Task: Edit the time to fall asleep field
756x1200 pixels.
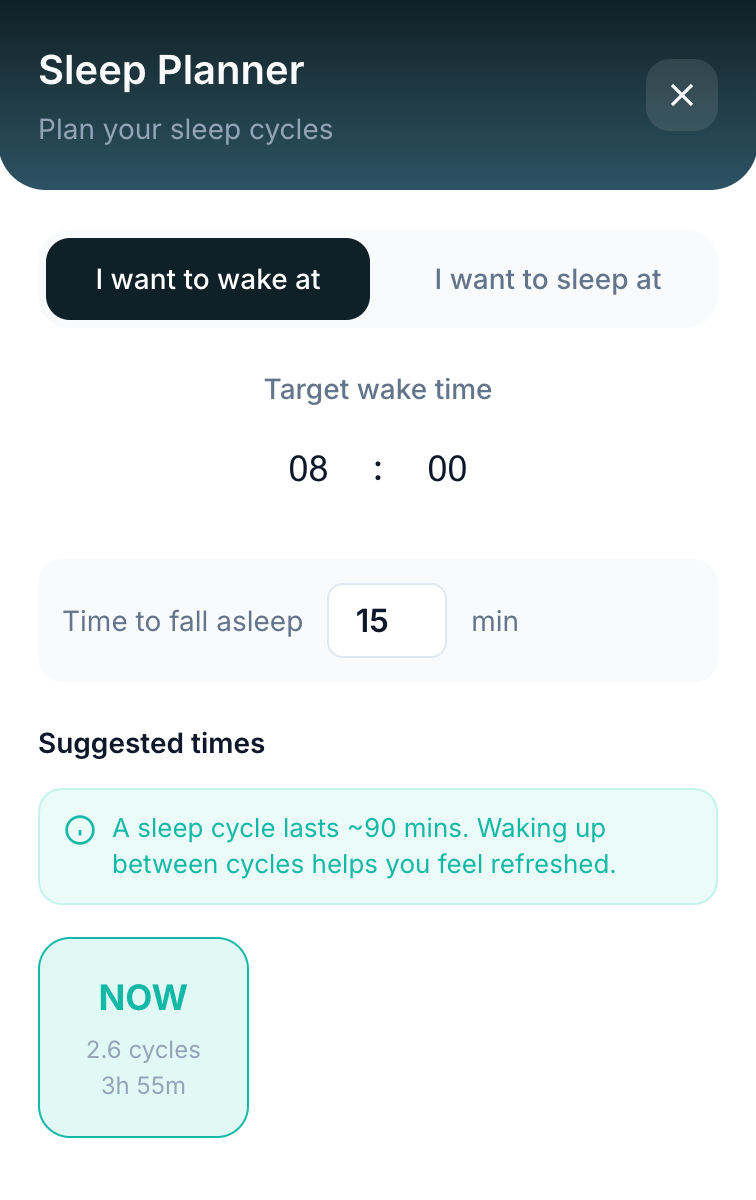Action: (386, 620)
